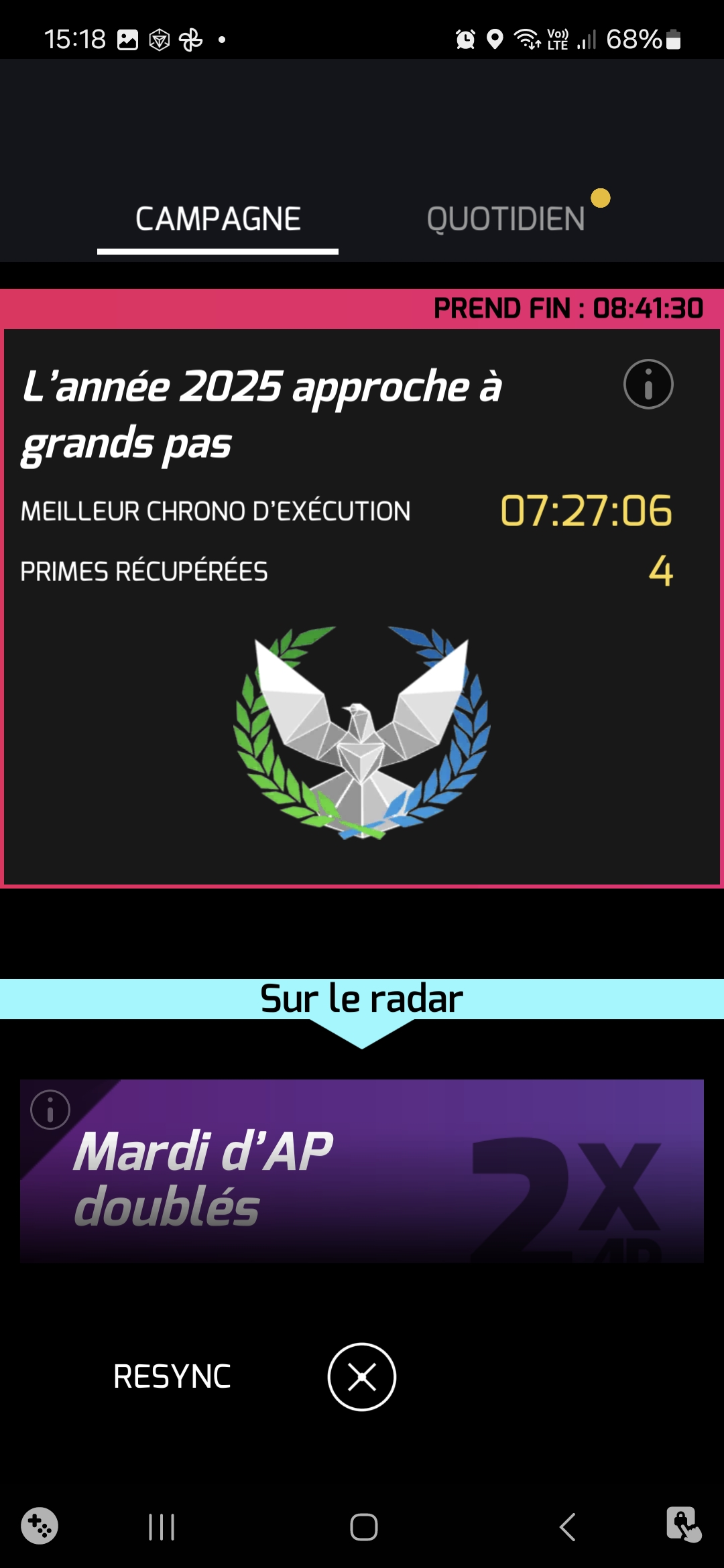Screen dimensions: 724x1568
Task: Show info for Mardi d'AP doublés
Action: click(50, 1110)
